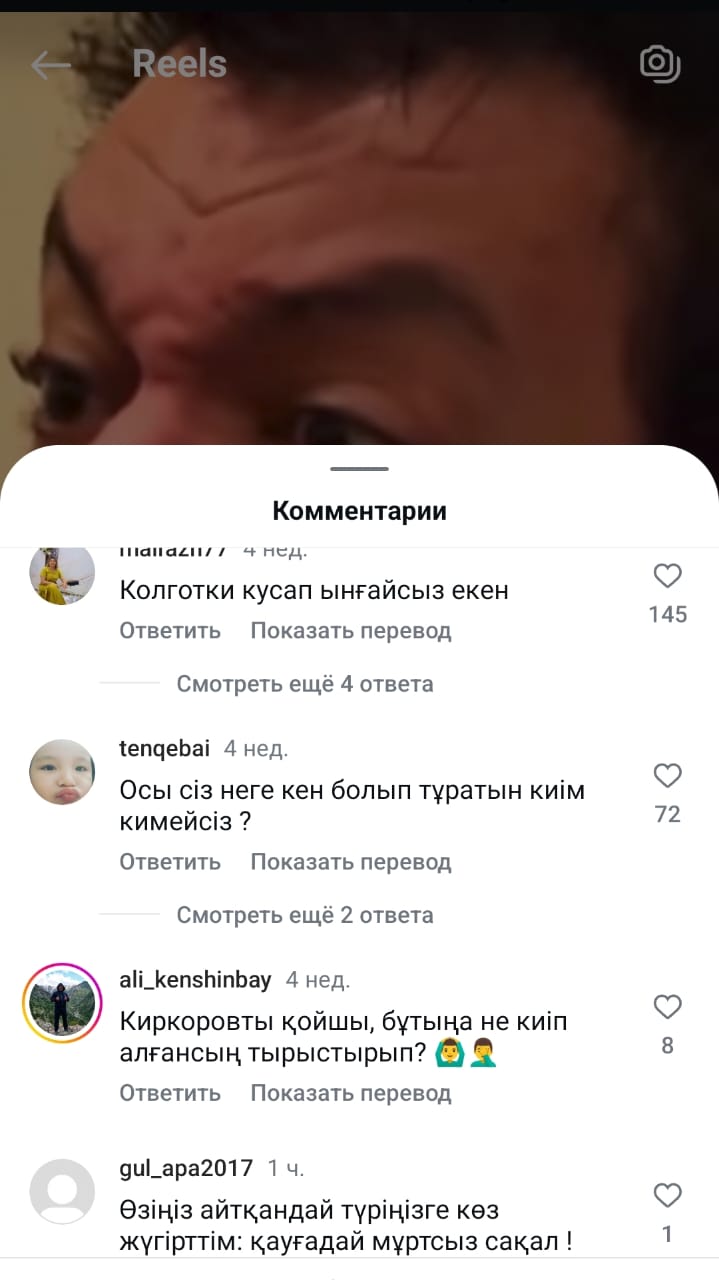Screen dimensions: 719x1280
Task: Open the camera icon in the Reels header
Action: pos(660,64)
